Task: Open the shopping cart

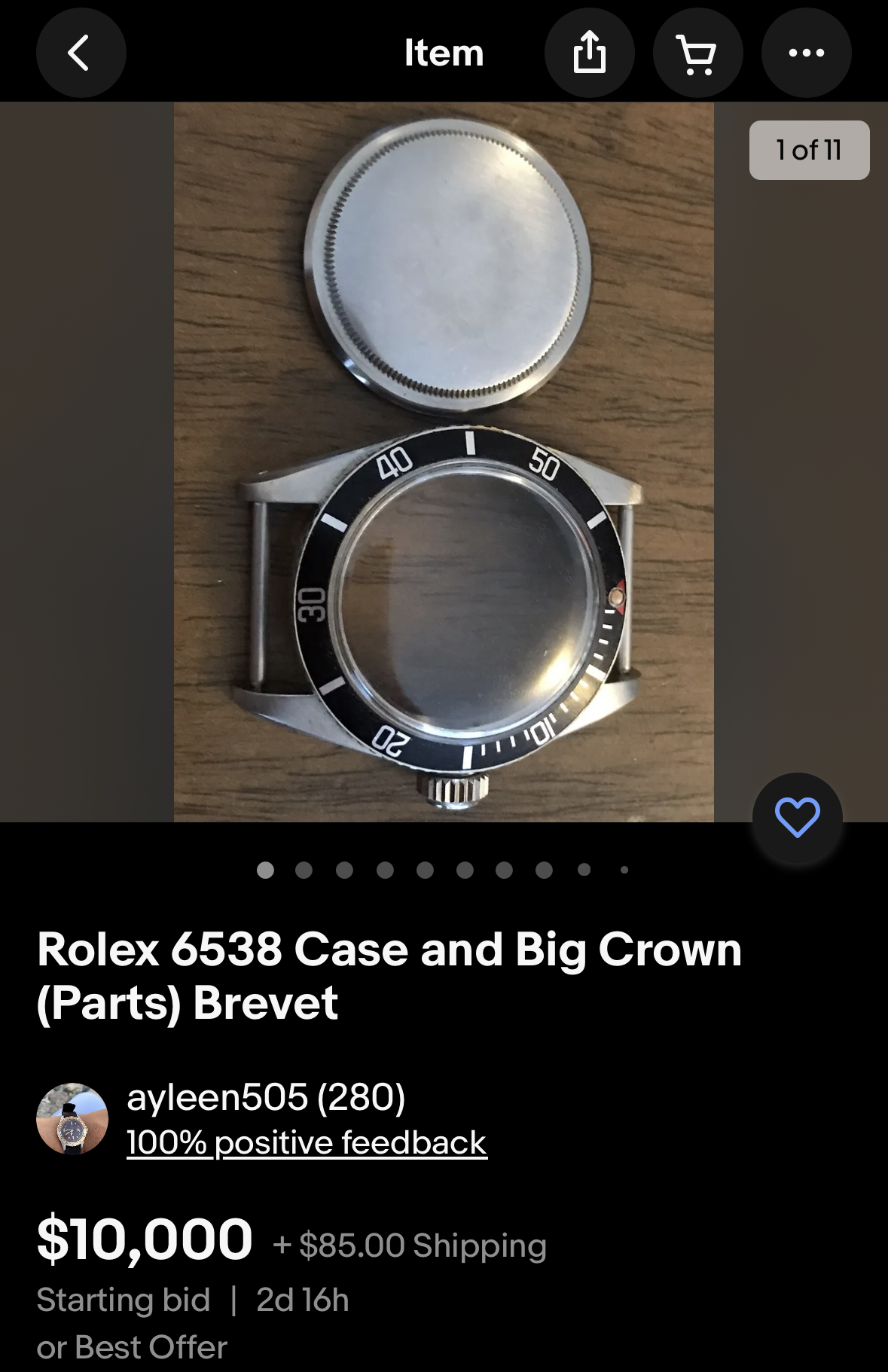Action: 697,53
